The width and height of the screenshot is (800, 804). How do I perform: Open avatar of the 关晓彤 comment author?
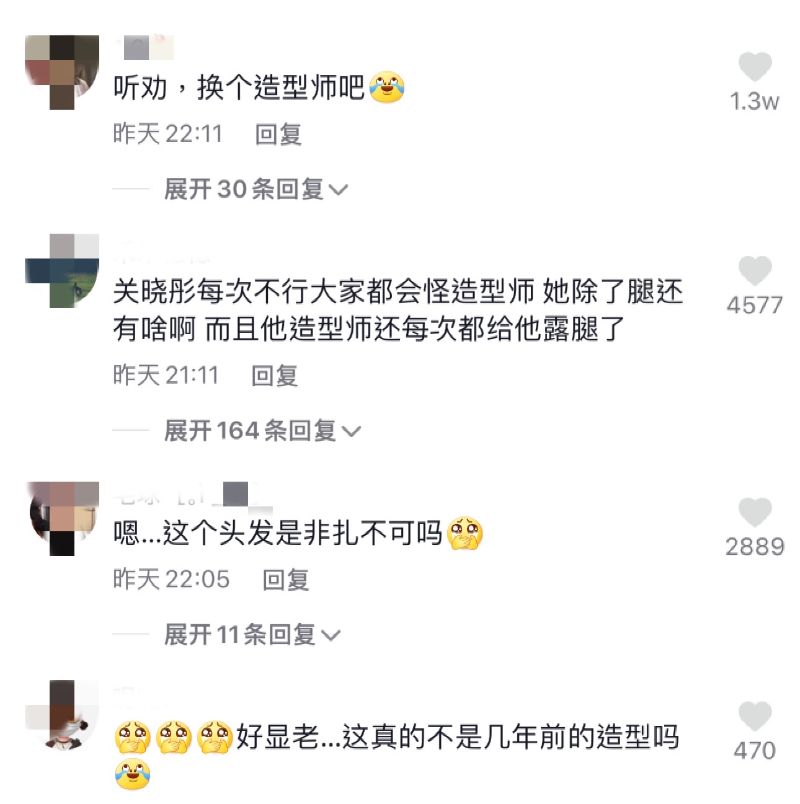[x=62, y=271]
